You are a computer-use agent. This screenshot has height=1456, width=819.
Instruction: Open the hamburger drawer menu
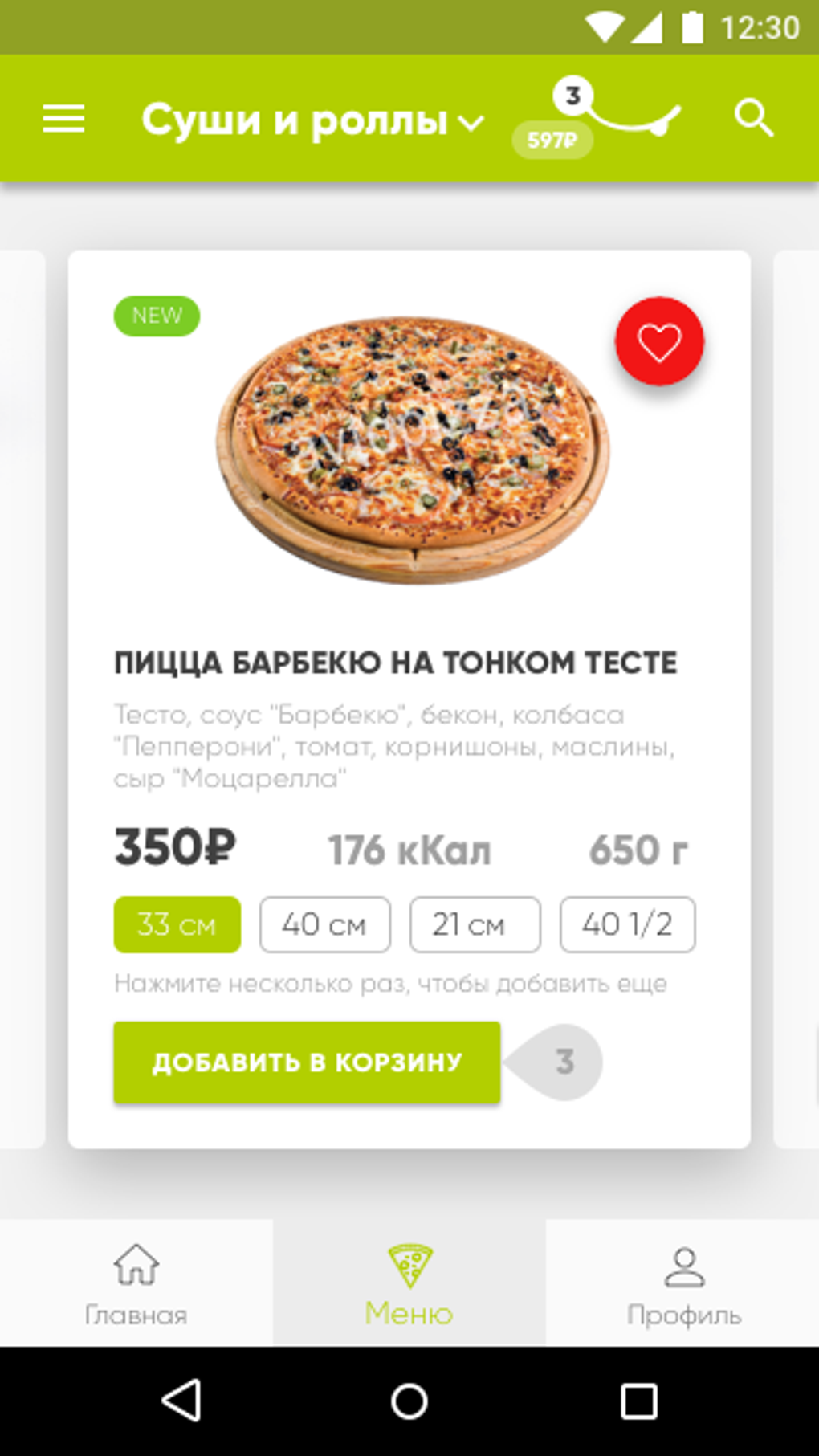point(63,119)
